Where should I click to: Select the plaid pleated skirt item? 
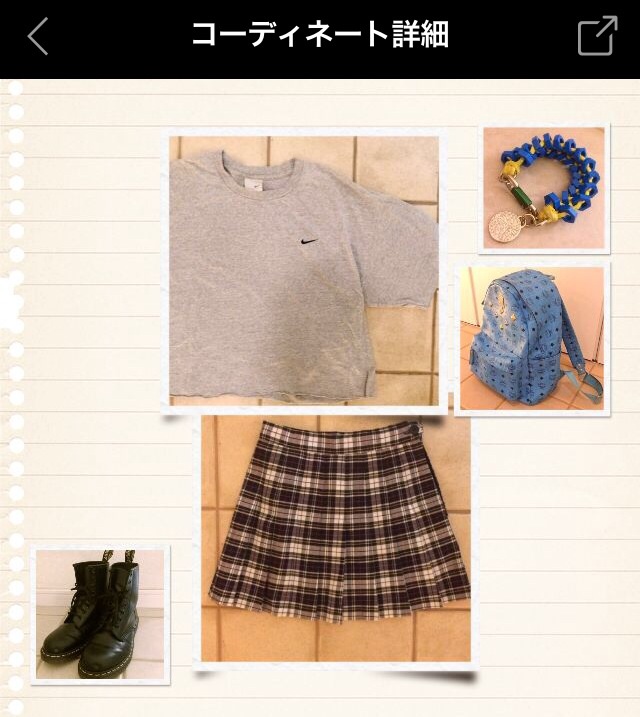336,540
